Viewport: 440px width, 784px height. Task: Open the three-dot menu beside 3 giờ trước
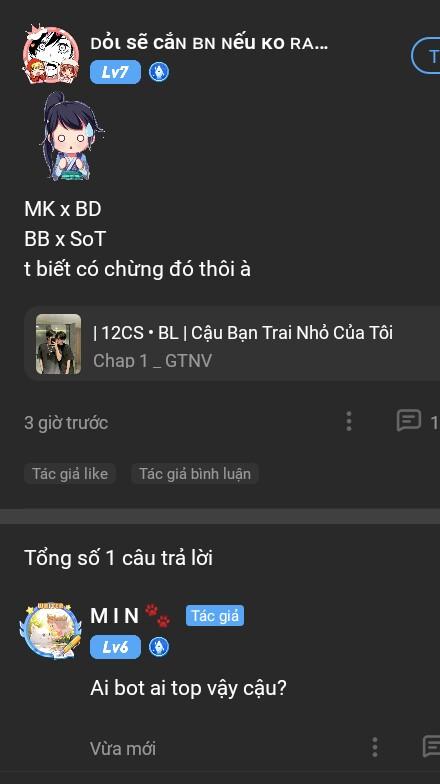tap(349, 421)
